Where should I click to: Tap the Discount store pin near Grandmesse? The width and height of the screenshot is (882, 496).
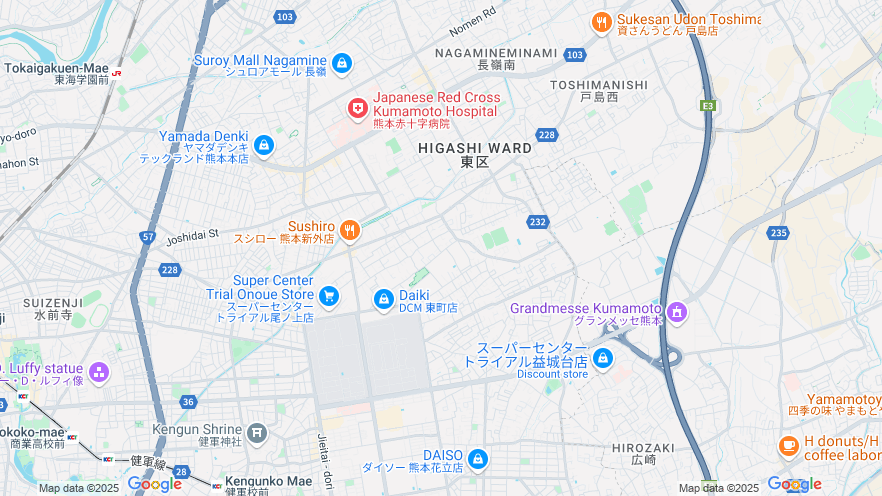[x=602, y=358]
